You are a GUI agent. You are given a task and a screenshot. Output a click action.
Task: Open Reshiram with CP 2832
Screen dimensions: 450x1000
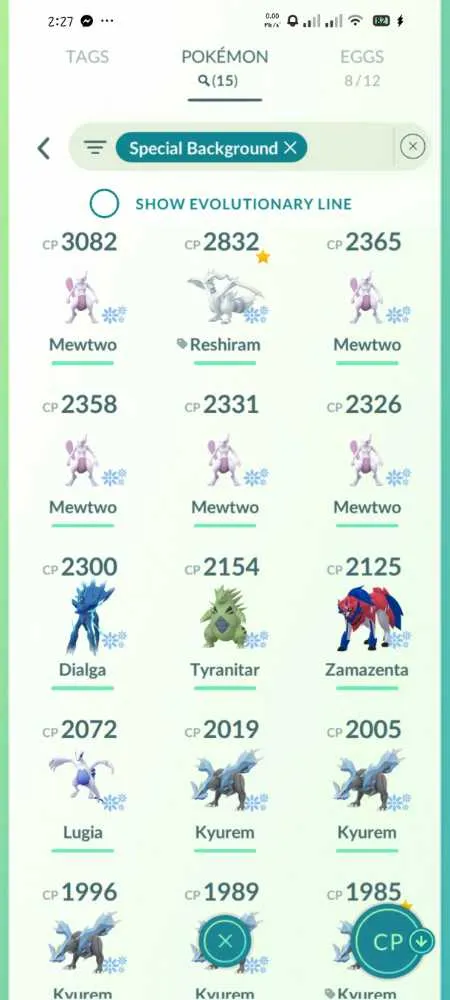point(225,298)
